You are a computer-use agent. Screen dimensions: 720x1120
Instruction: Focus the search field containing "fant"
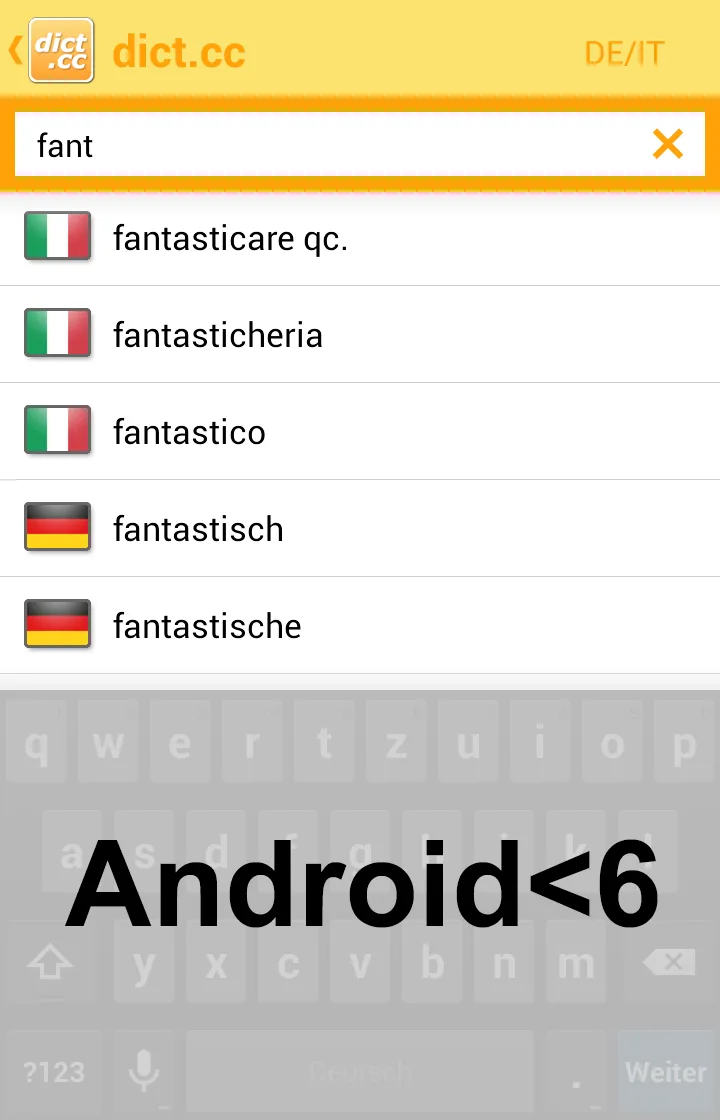coord(330,146)
